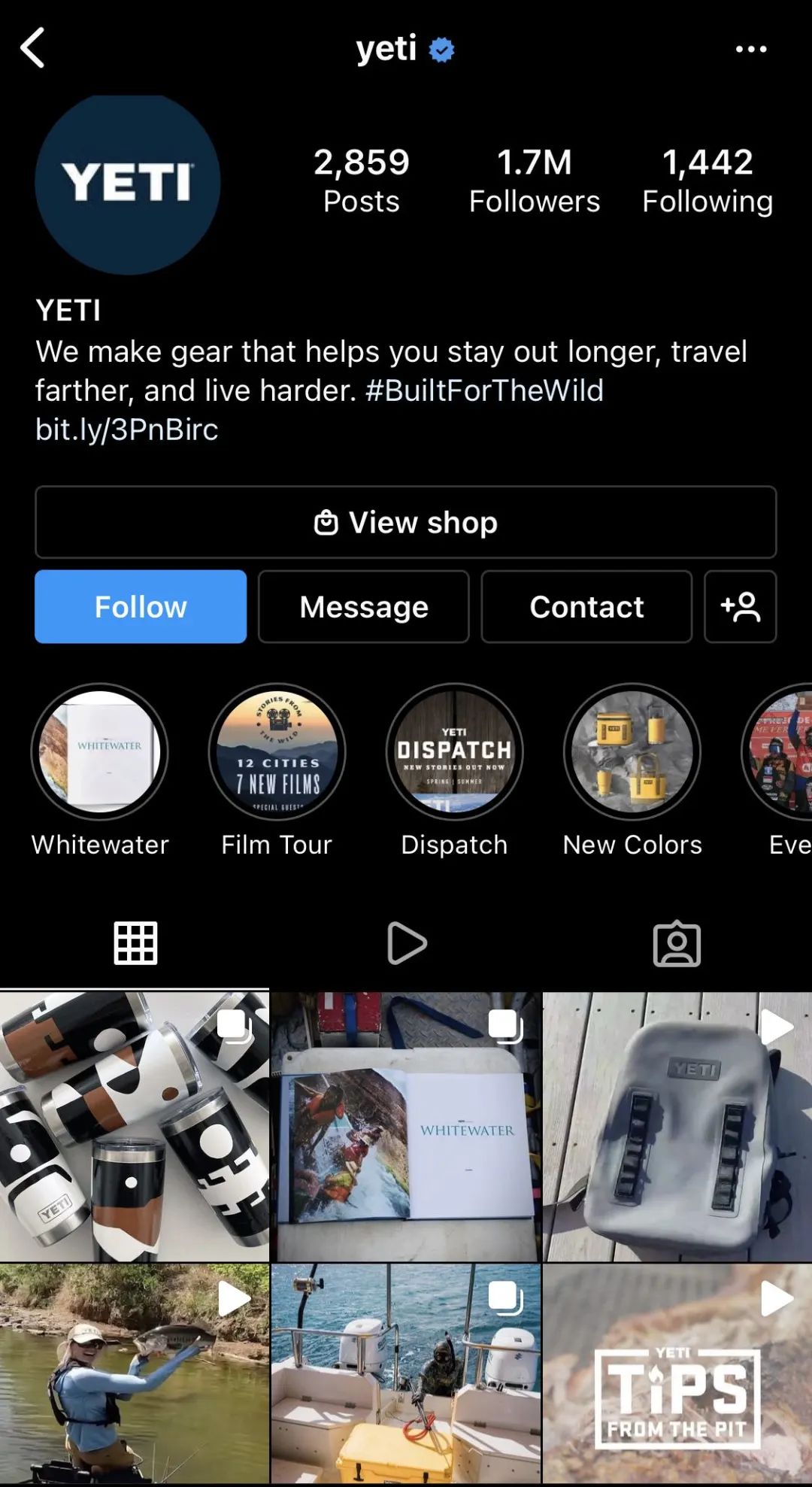
Task: Tap the View shop button
Action: pyautogui.click(x=405, y=522)
